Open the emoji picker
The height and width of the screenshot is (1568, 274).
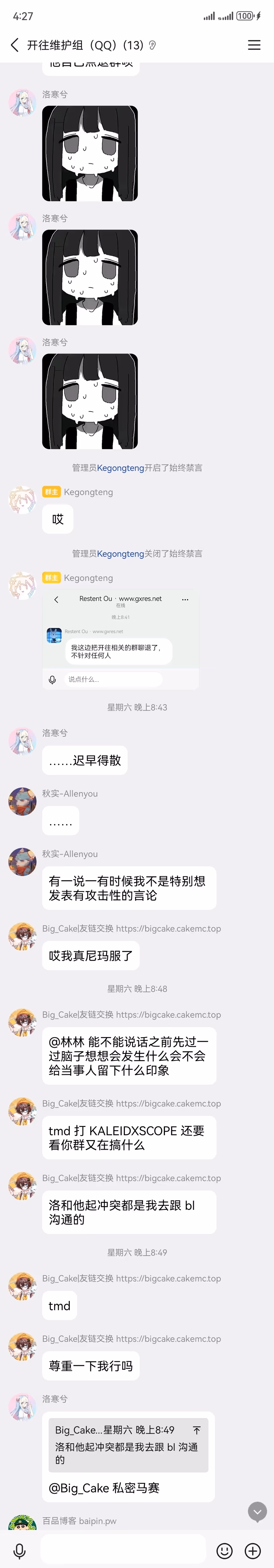[x=225, y=1550]
